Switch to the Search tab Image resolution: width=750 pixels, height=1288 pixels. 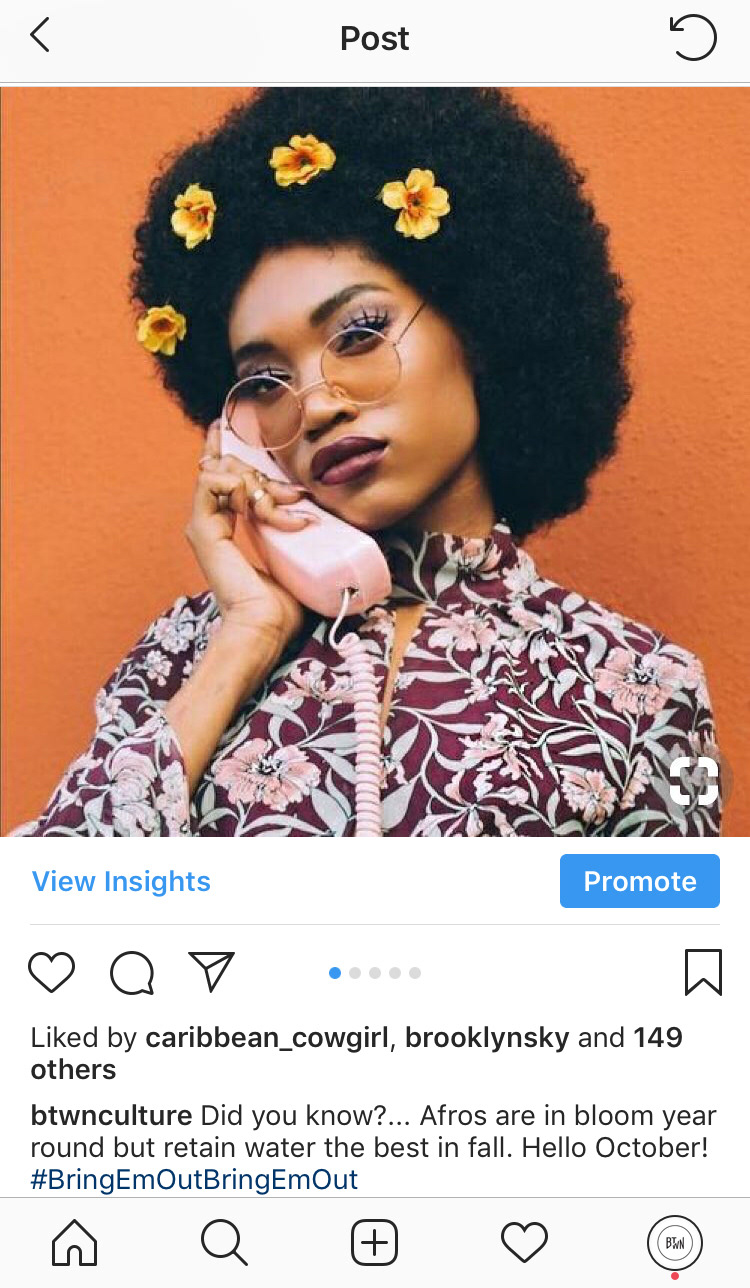pos(224,1244)
